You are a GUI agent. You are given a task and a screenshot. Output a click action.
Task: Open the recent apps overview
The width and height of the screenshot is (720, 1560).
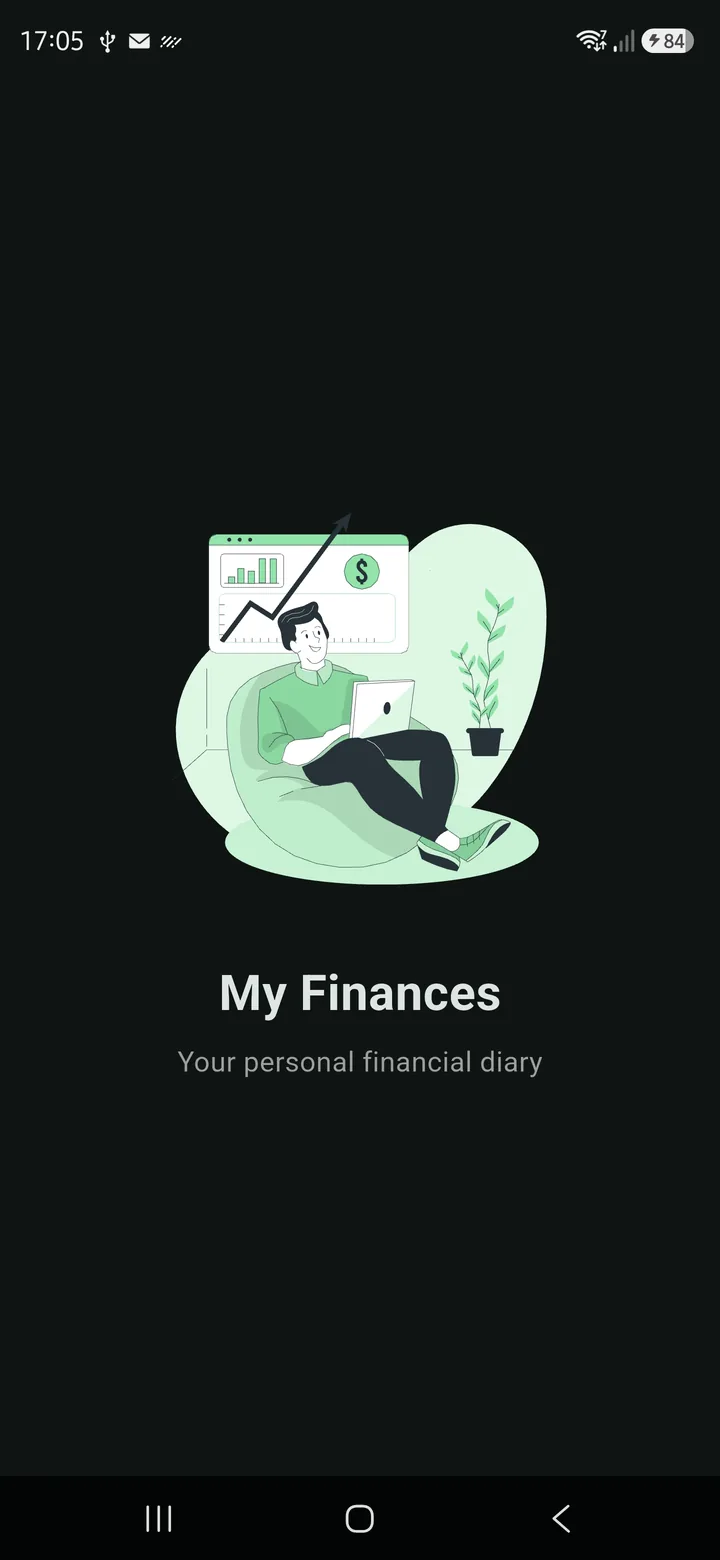159,1518
